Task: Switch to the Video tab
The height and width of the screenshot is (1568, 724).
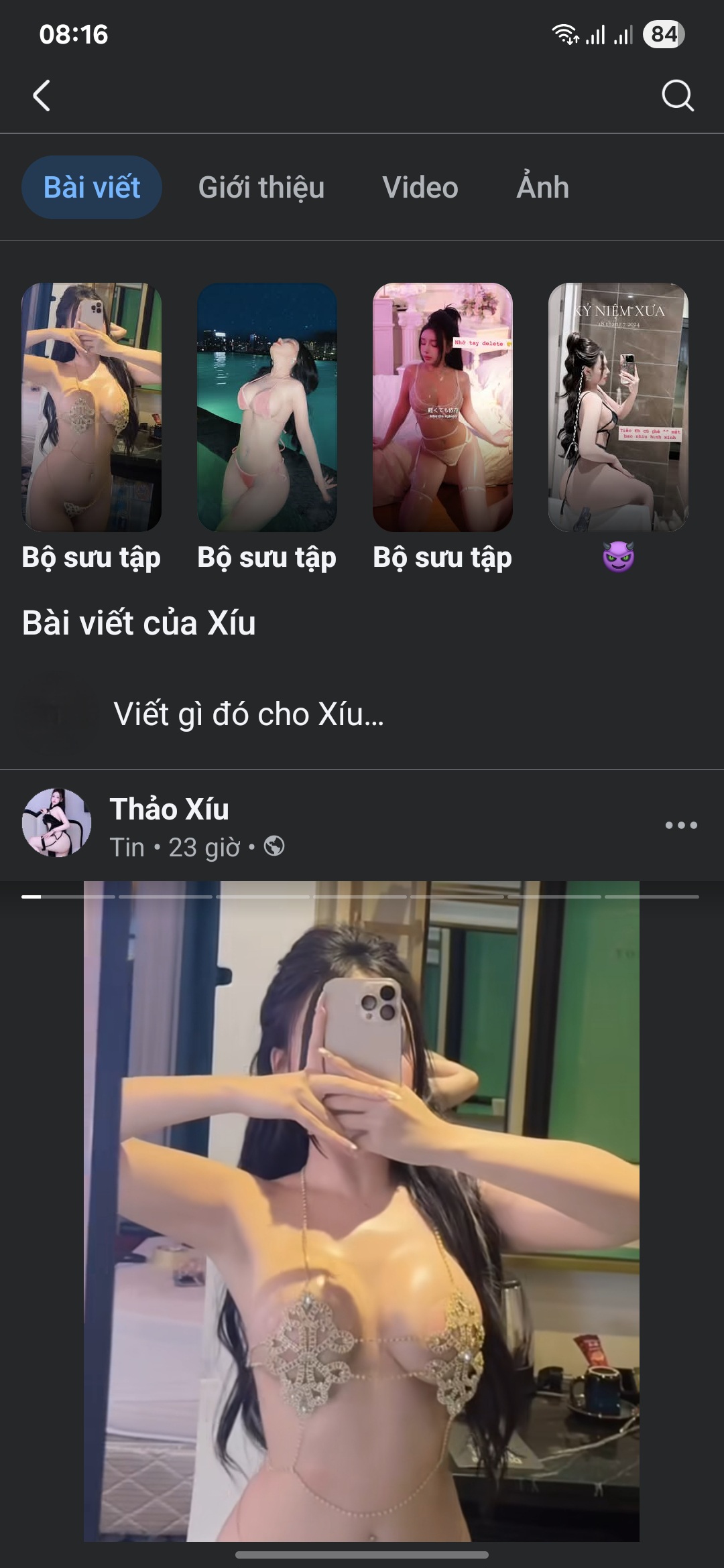Action: coord(420,188)
